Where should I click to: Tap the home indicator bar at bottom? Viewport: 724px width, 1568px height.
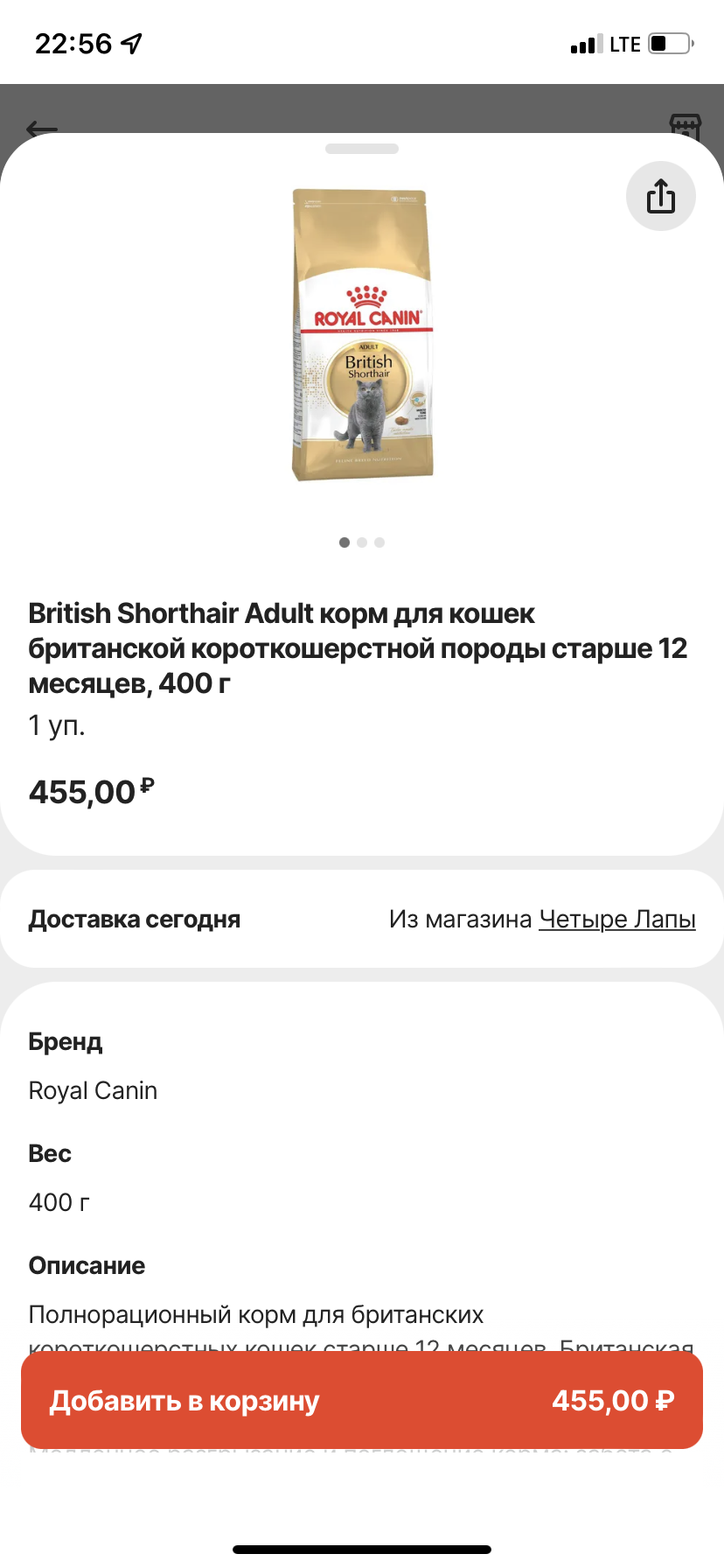362,1549
